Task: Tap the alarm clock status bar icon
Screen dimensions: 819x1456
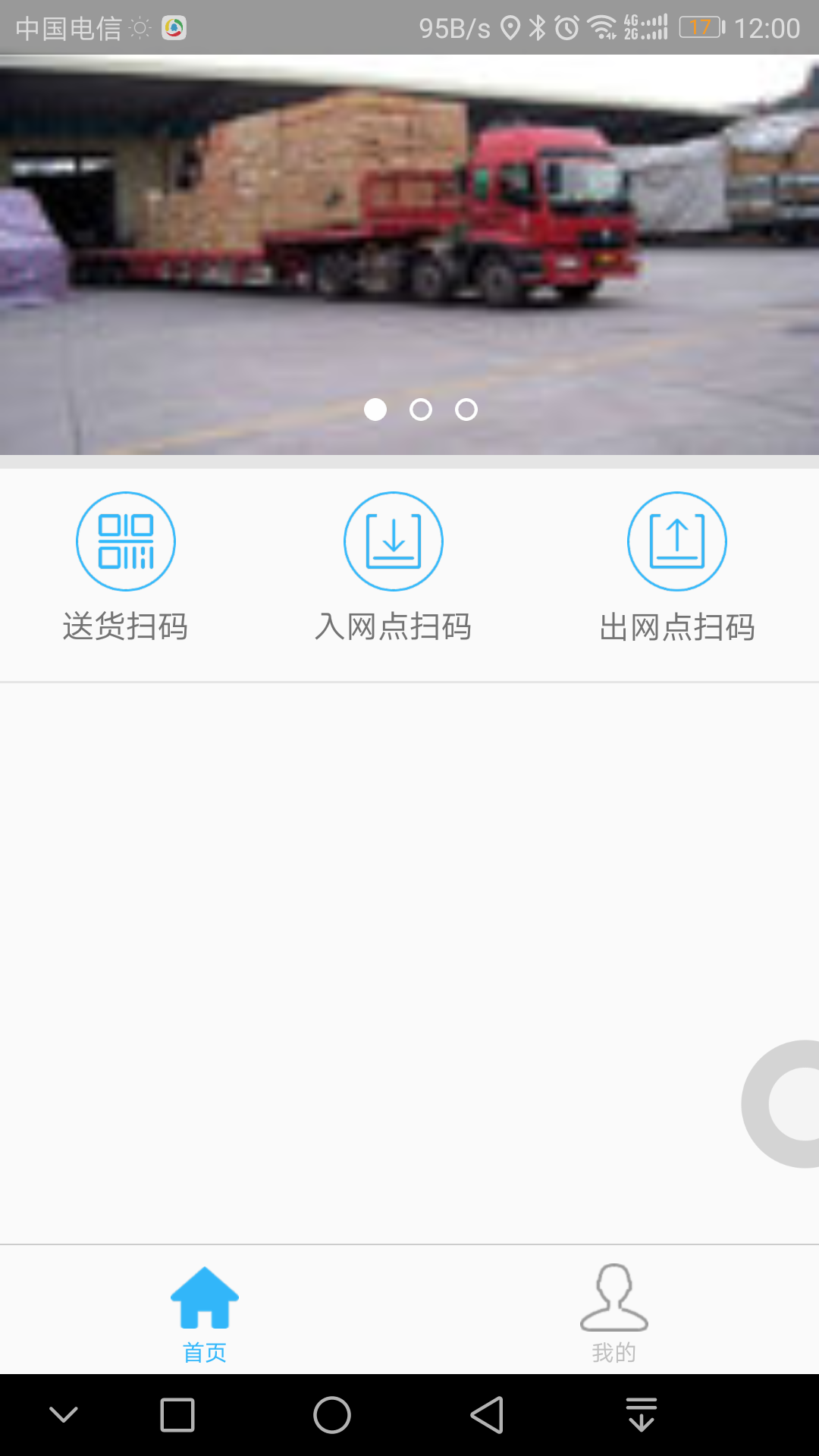Action: click(x=567, y=27)
